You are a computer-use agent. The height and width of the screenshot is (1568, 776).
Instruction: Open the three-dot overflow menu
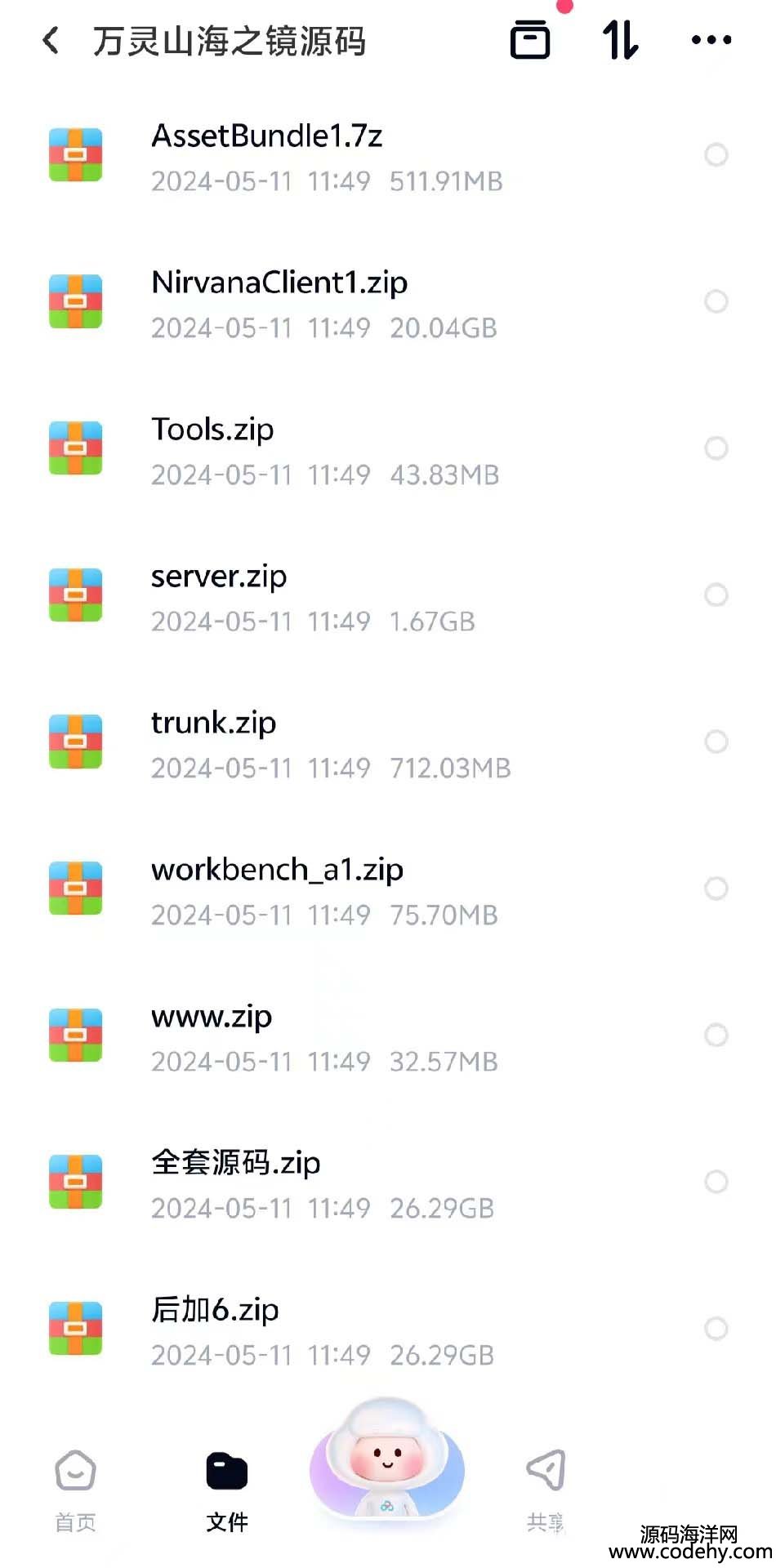[711, 40]
